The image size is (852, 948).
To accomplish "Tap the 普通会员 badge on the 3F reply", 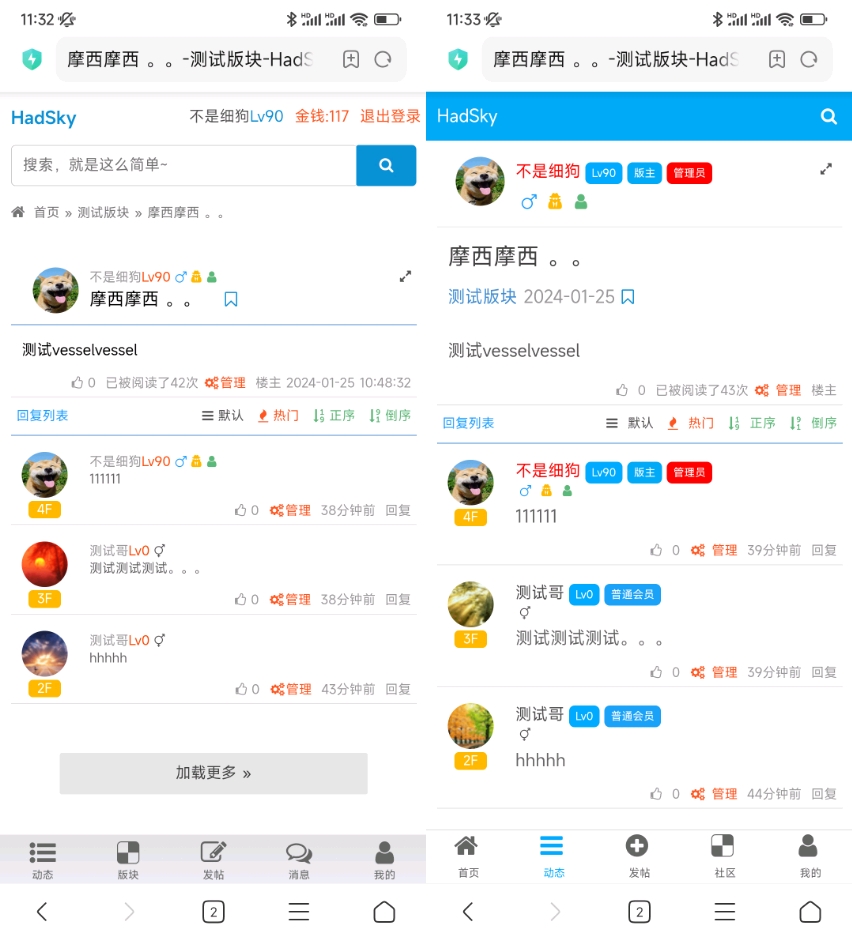I will click(x=632, y=594).
